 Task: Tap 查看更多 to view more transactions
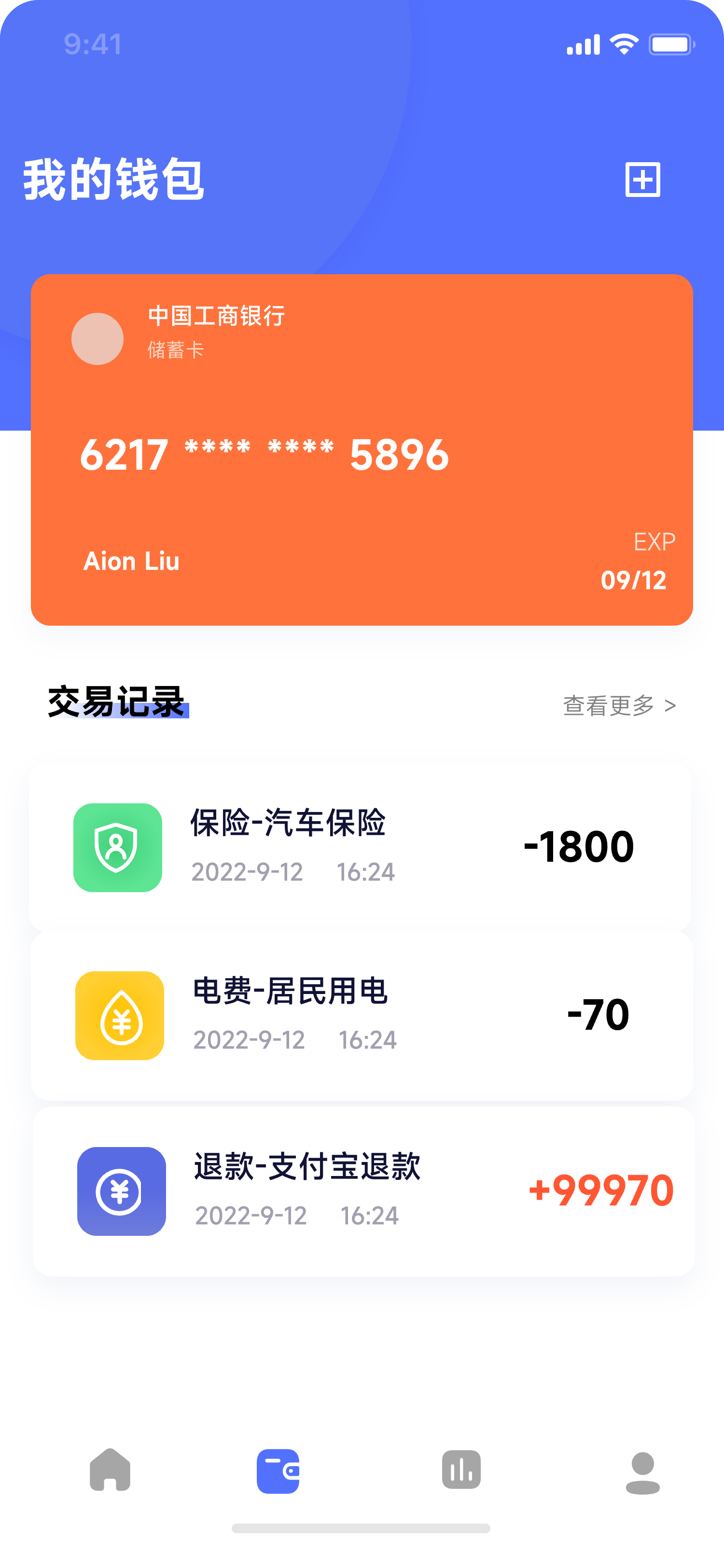(x=619, y=705)
